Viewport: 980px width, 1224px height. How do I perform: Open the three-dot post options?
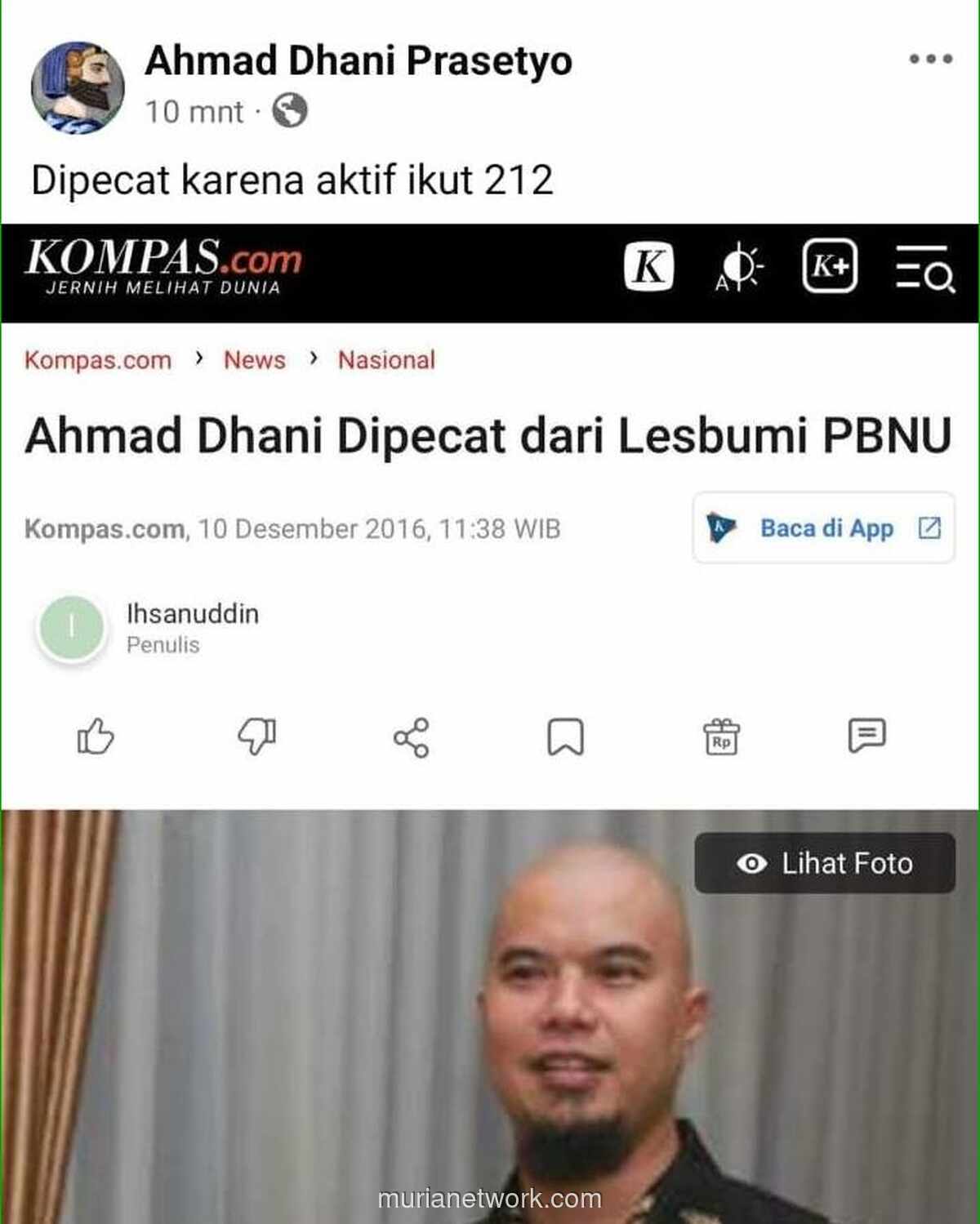(929, 57)
